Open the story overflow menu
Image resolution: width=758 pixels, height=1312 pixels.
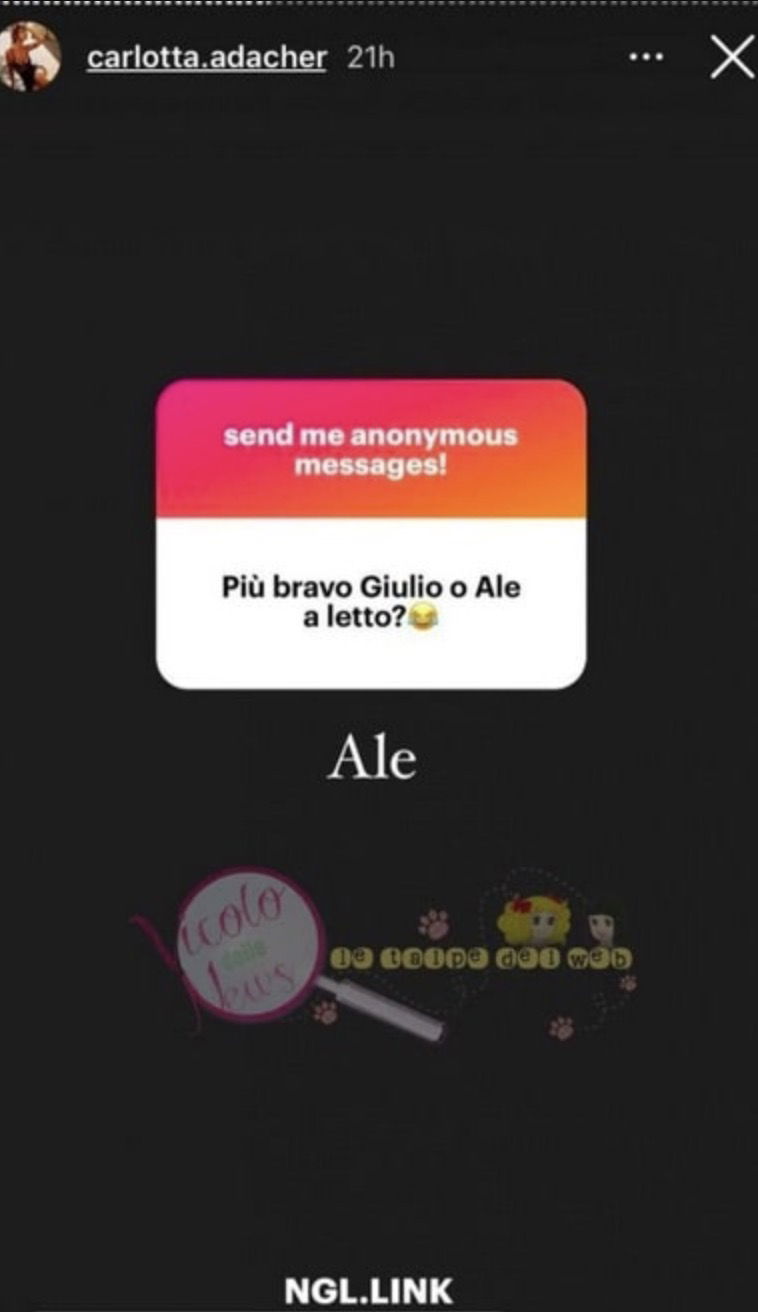pyautogui.click(x=645, y=58)
